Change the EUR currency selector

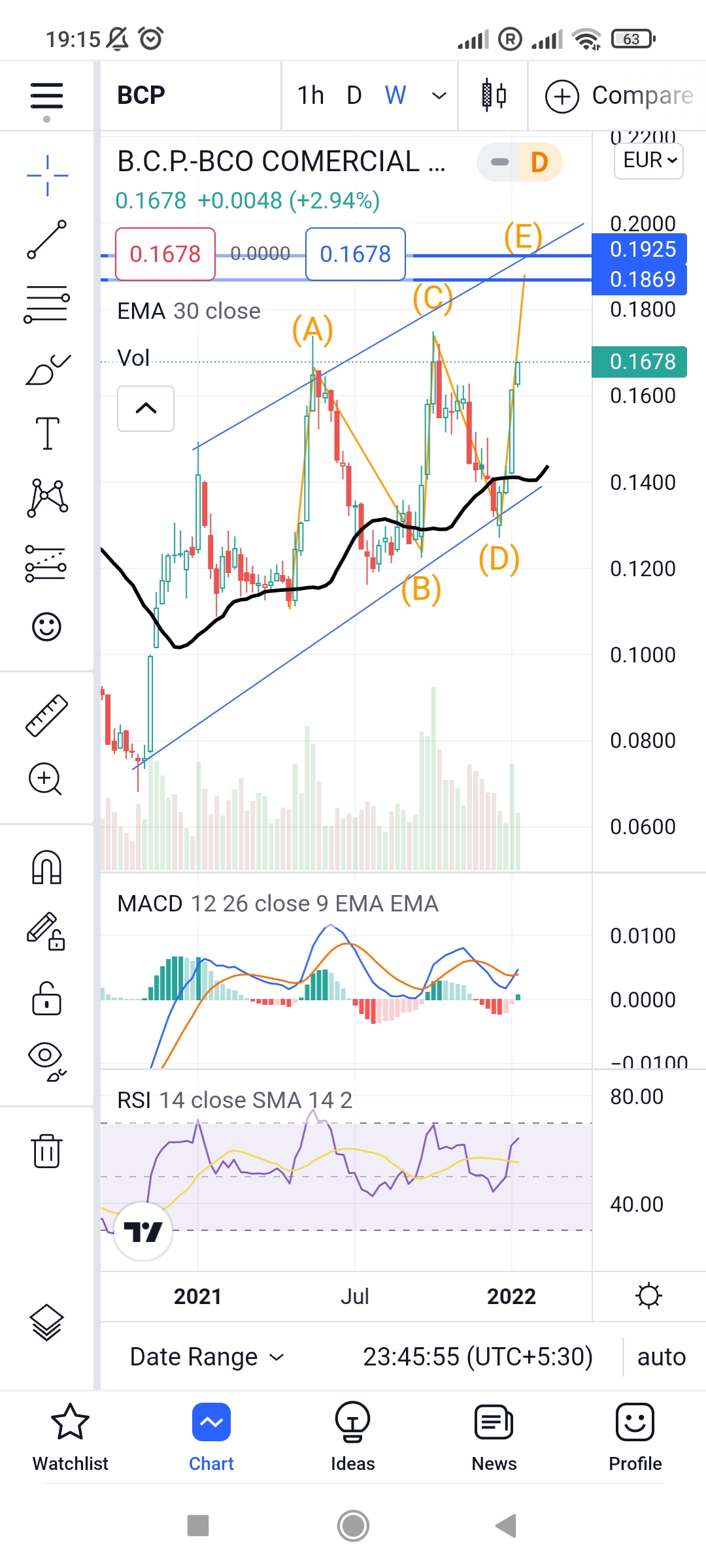(x=649, y=160)
